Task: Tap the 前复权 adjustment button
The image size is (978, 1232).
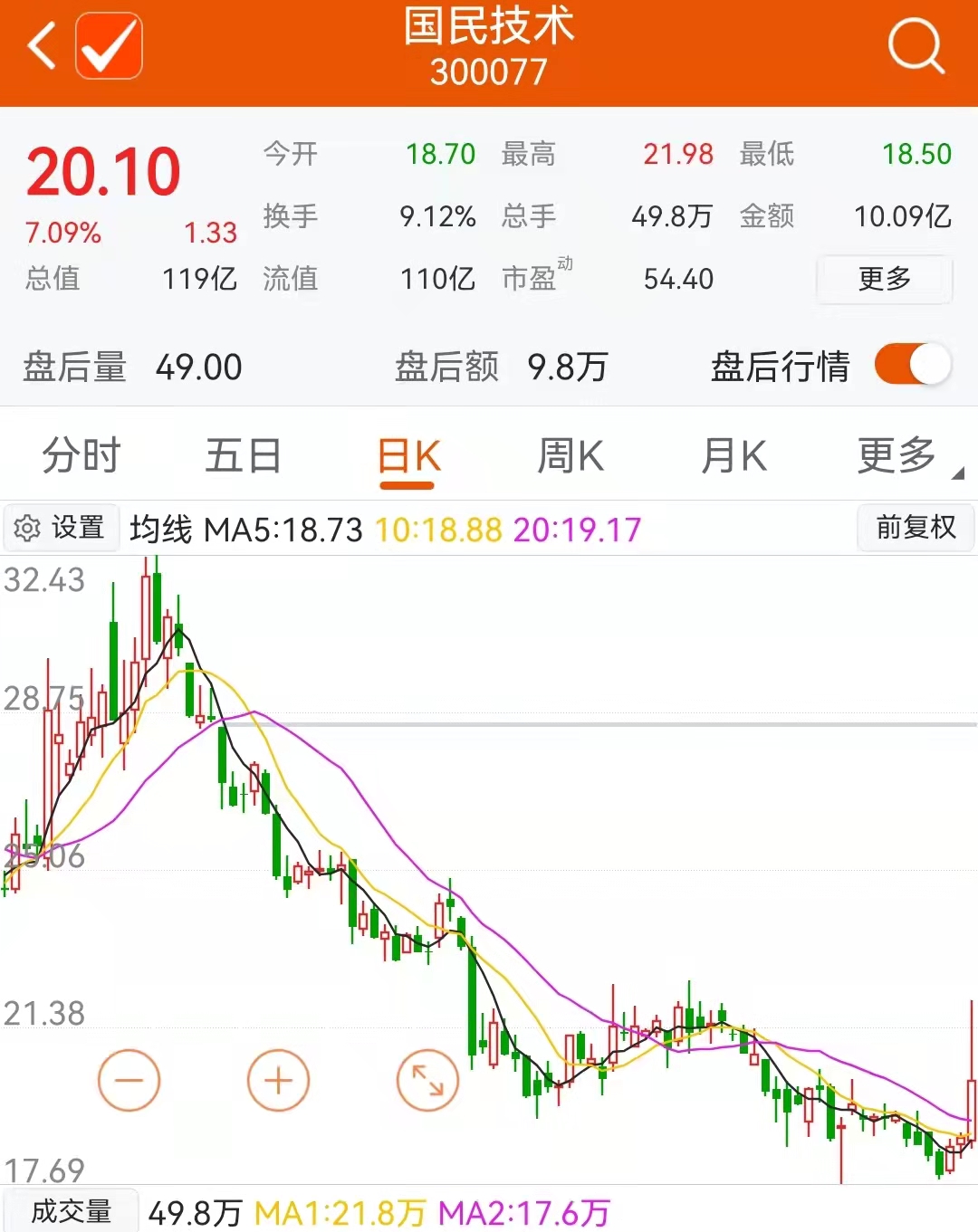Action: point(916,528)
